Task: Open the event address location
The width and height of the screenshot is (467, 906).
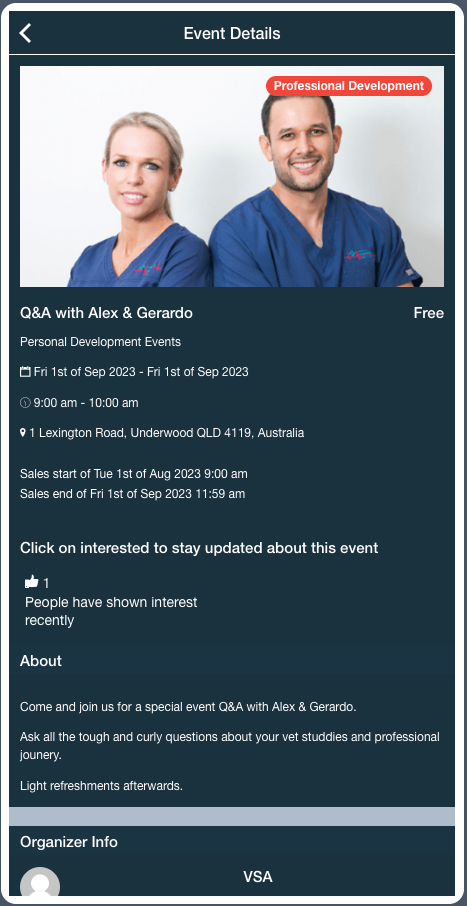Action: click(x=162, y=433)
